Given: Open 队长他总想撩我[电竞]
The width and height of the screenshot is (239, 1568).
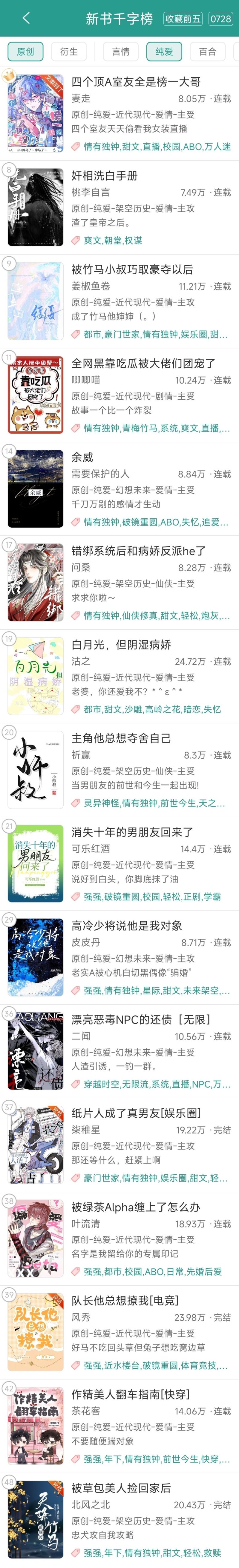Looking at the screenshot, I should pyautogui.click(x=124, y=1300).
